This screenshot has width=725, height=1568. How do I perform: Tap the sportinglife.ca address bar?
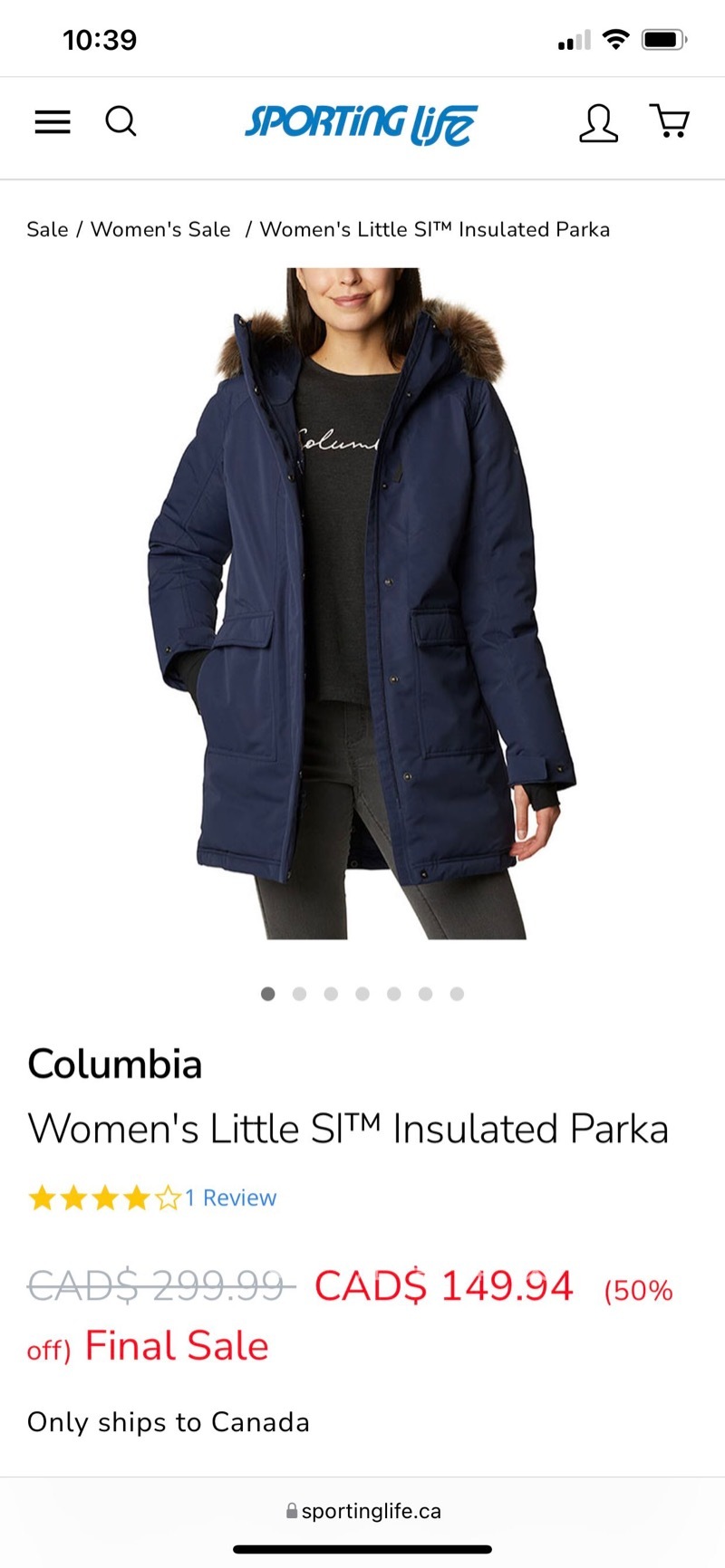click(362, 1511)
